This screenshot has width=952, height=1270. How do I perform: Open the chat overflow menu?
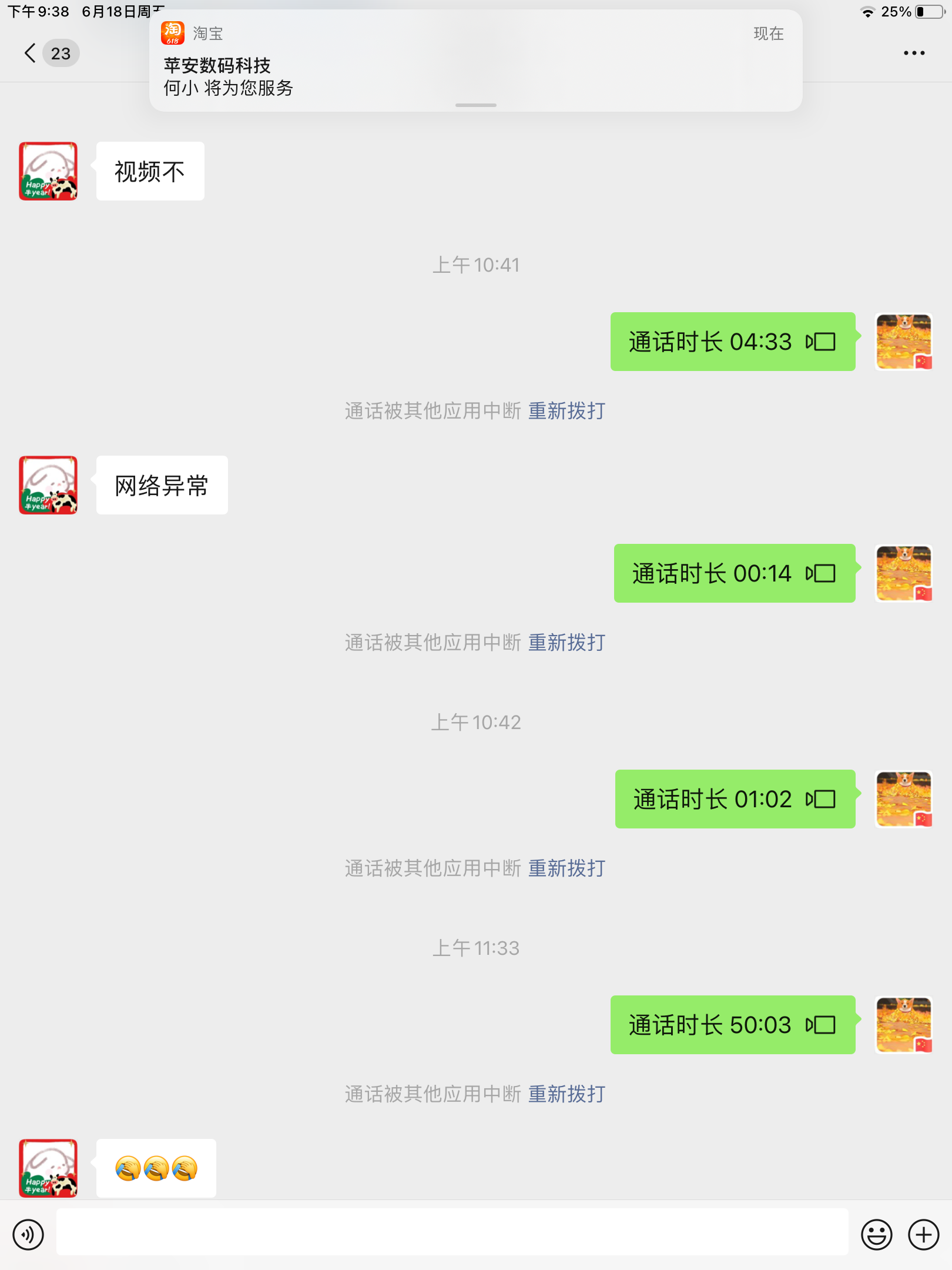click(x=914, y=53)
